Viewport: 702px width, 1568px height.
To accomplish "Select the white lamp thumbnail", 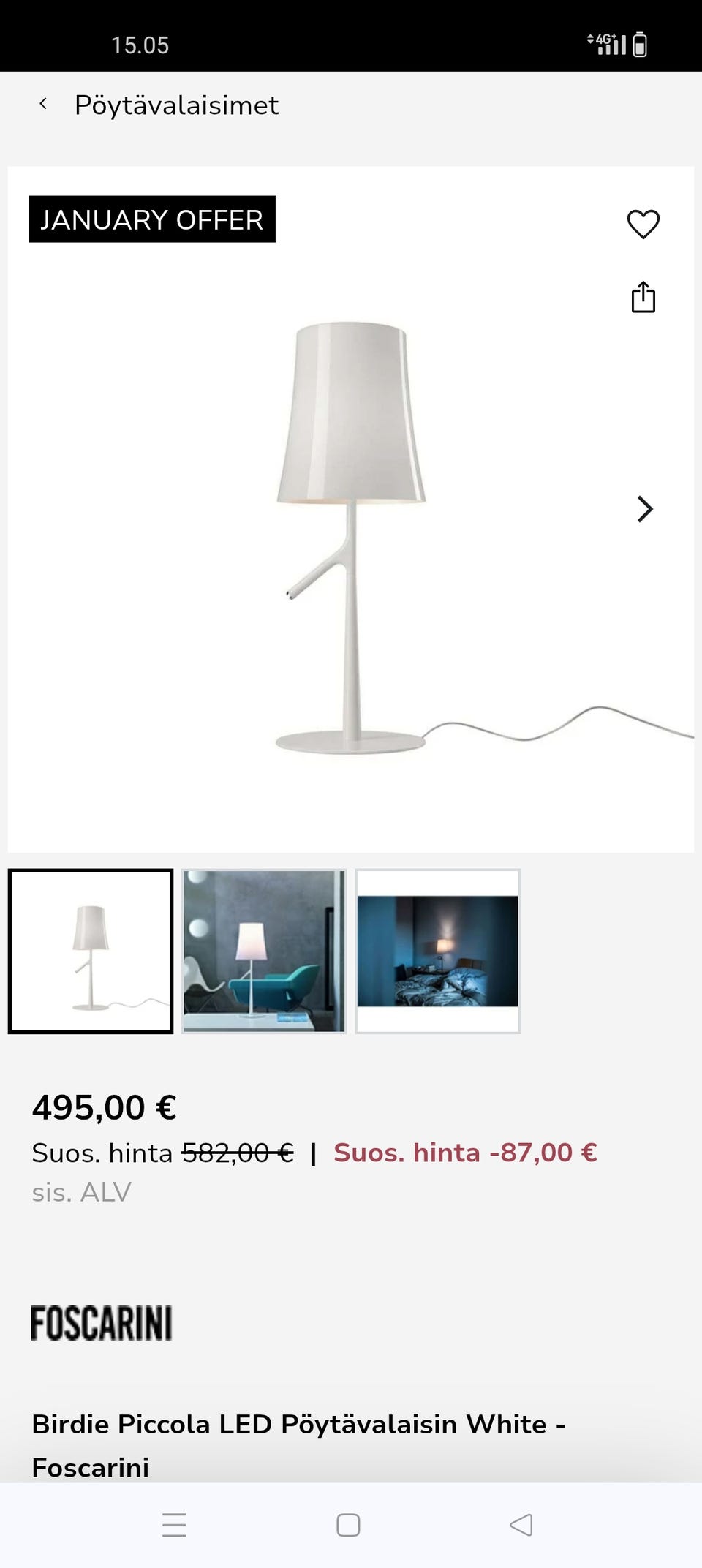I will pyautogui.click(x=91, y=951).
